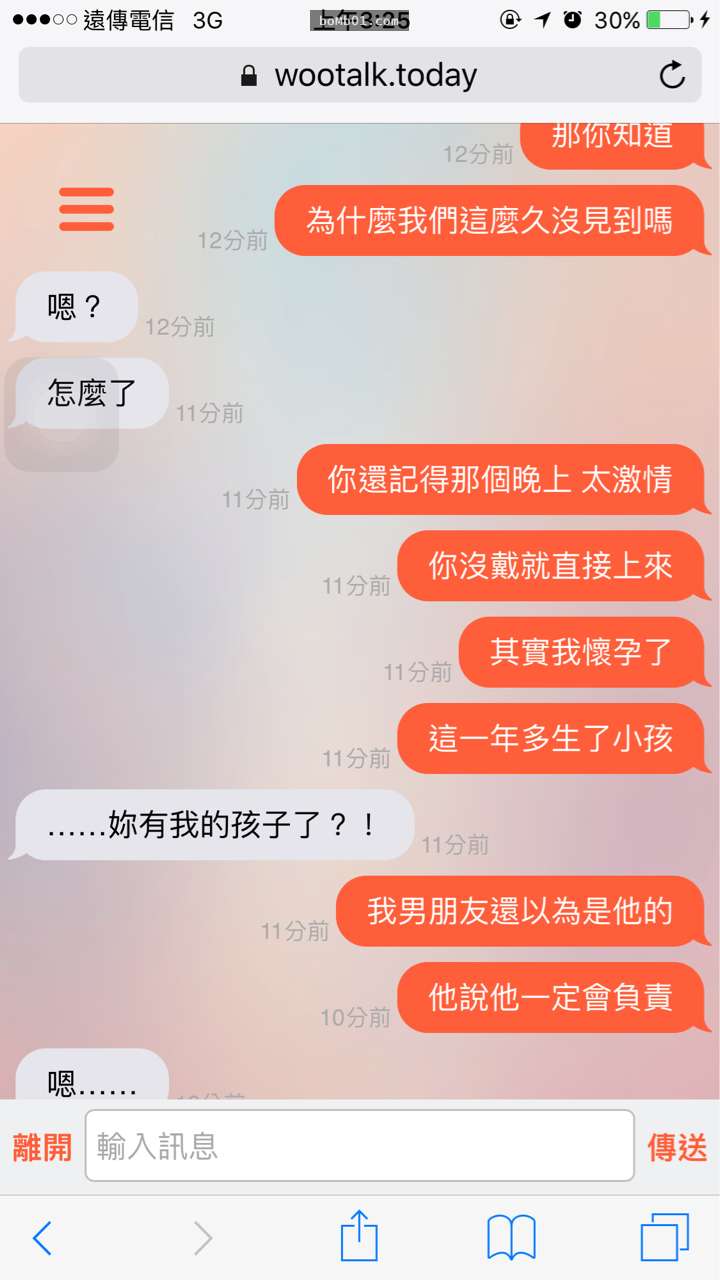Send the message with 傳送
This screenshot has width=720, height=1280.
[x=677, y=1147]
